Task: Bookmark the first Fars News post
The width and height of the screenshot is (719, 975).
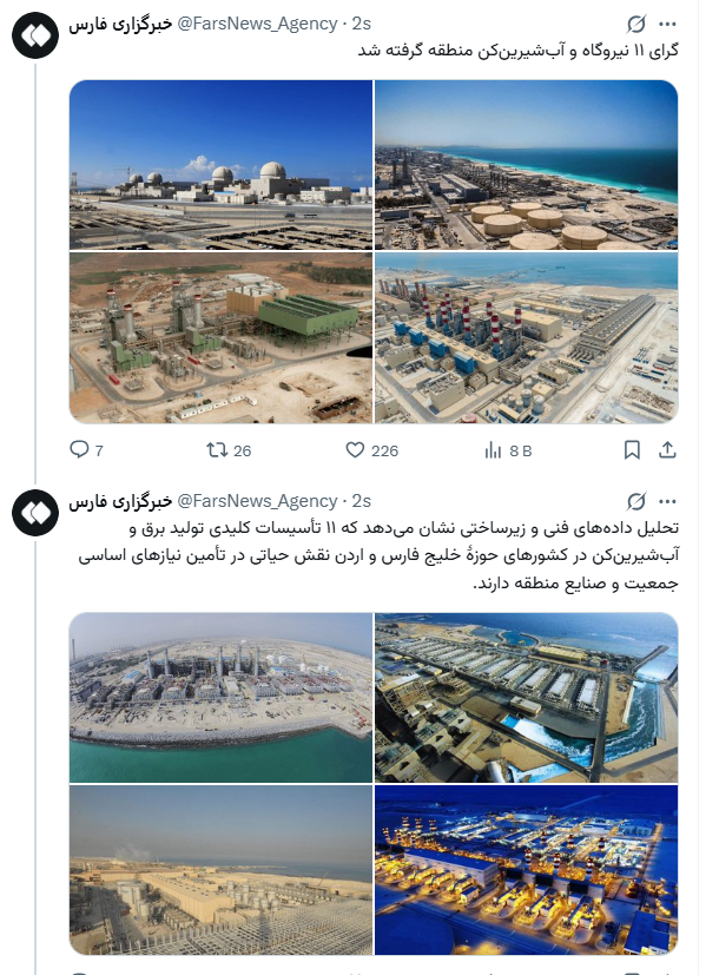Action: [x=632, y=450]
